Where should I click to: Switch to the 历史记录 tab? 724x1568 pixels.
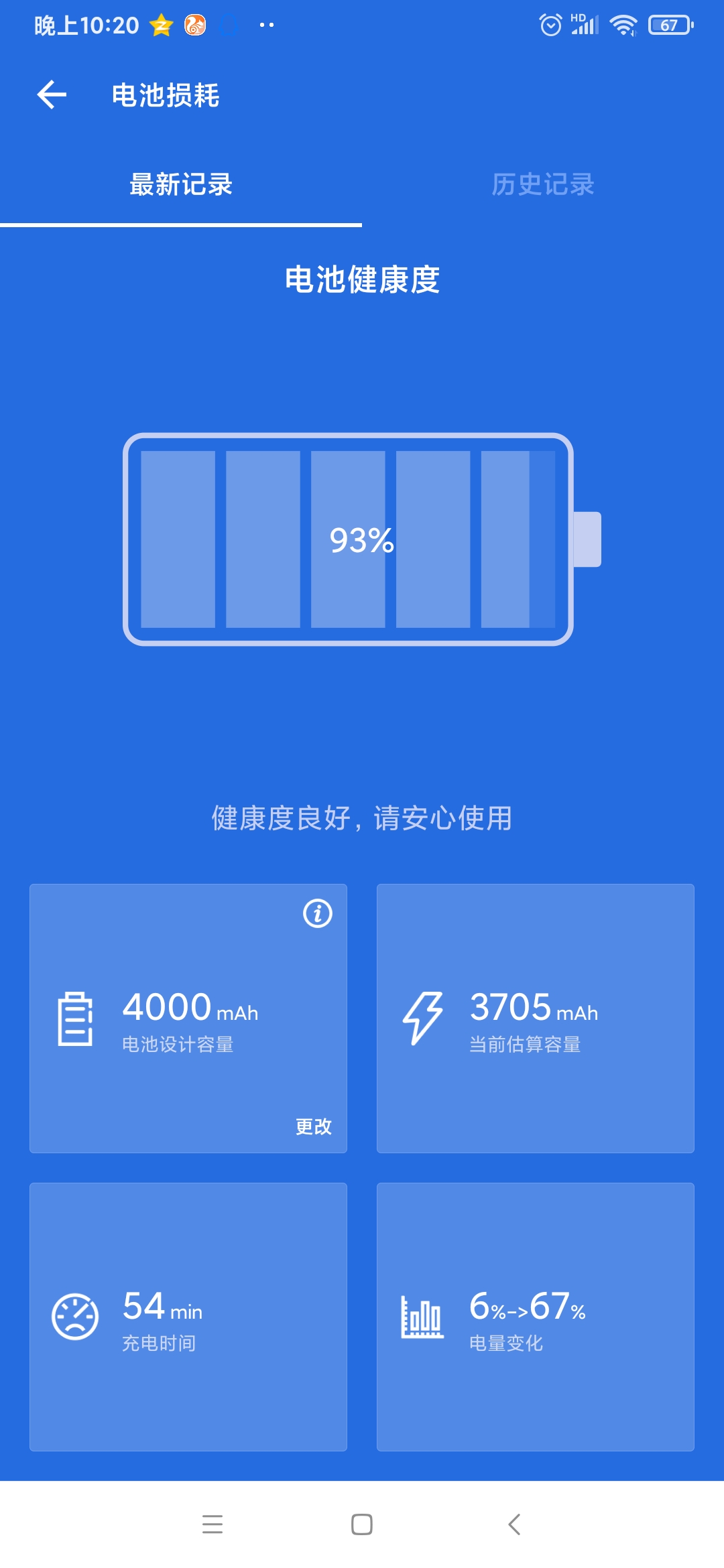point(543,184)
